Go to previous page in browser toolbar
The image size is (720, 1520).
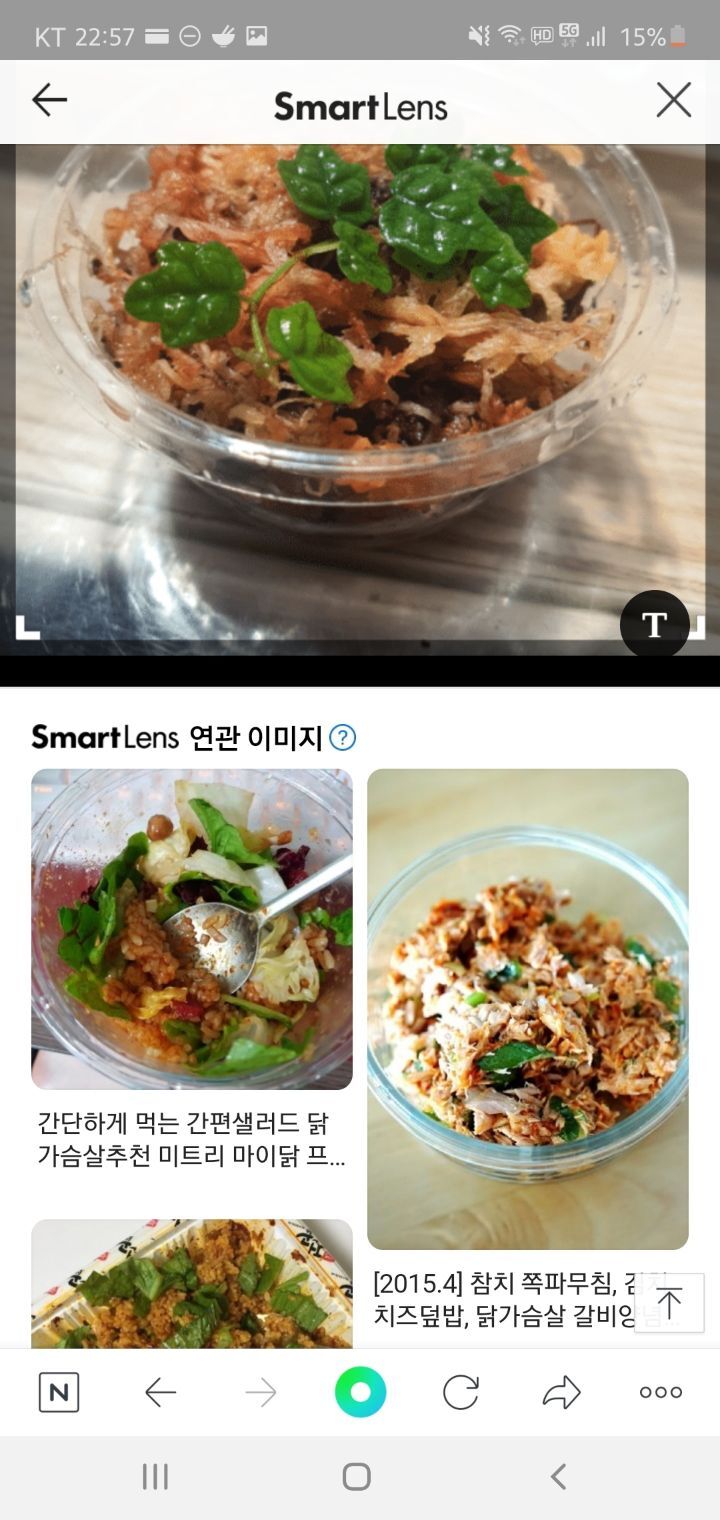(160, 1392)
